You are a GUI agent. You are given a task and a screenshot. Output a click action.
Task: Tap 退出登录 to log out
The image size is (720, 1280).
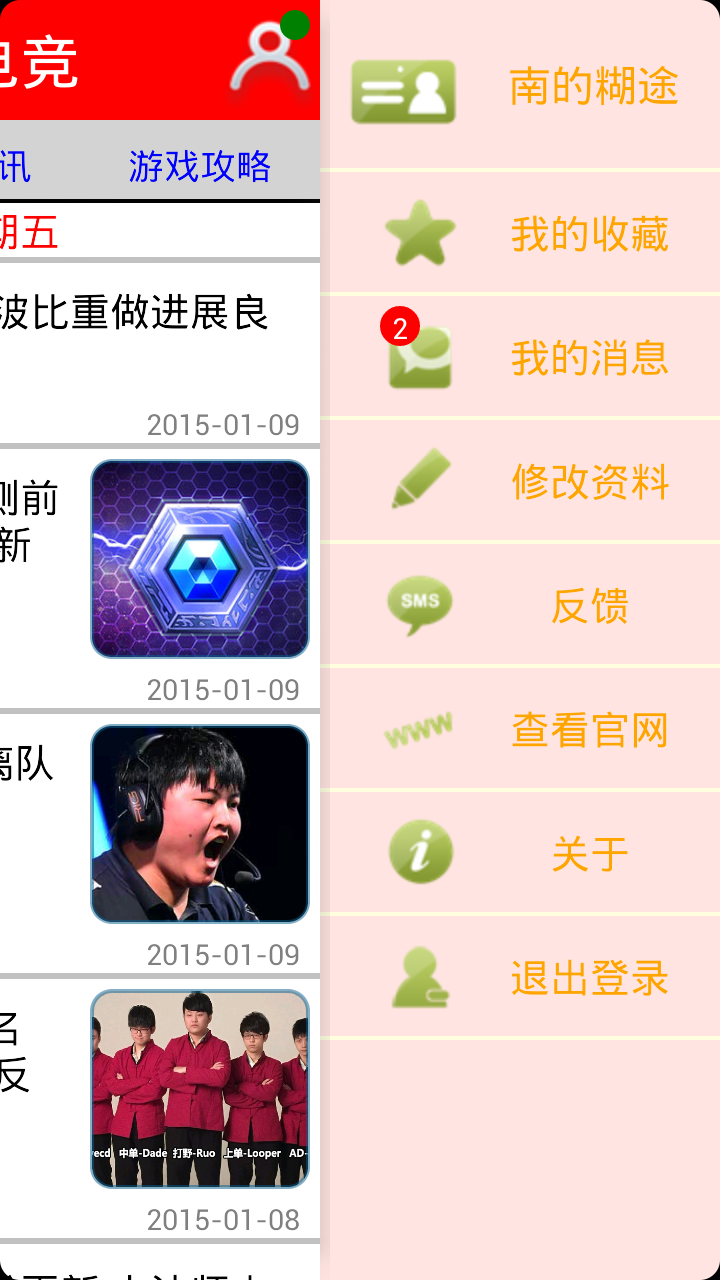click(520, 978)
